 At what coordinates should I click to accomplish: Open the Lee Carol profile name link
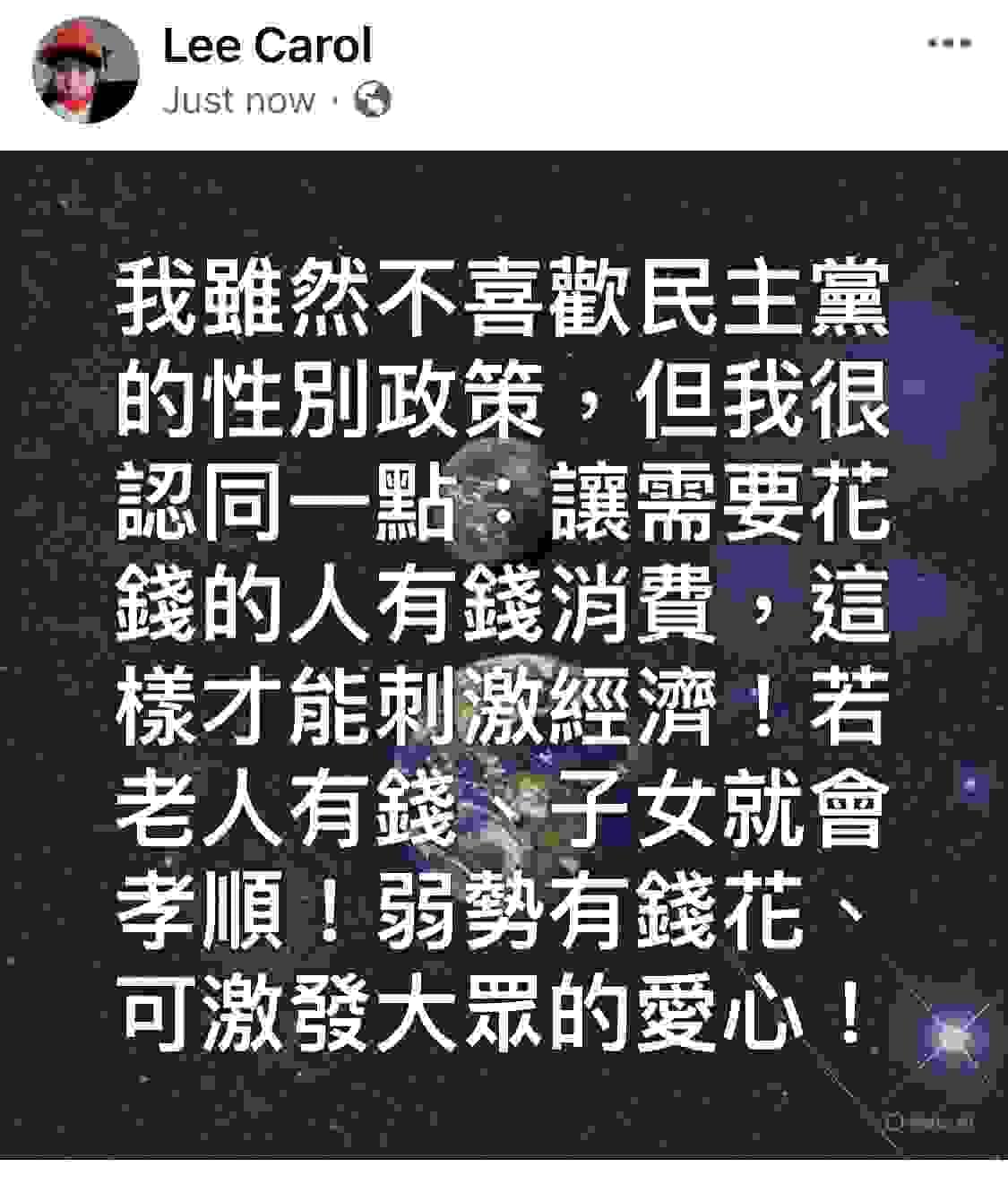[267, 46]
